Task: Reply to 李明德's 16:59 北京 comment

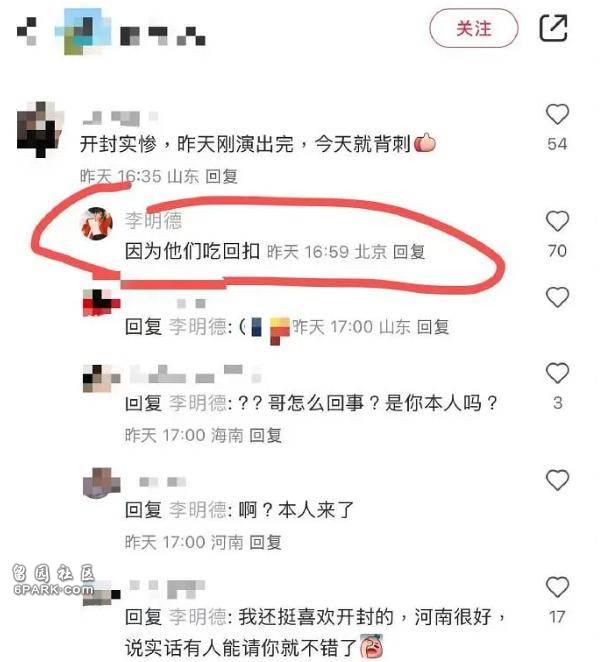Action: (x=409, y=252)
